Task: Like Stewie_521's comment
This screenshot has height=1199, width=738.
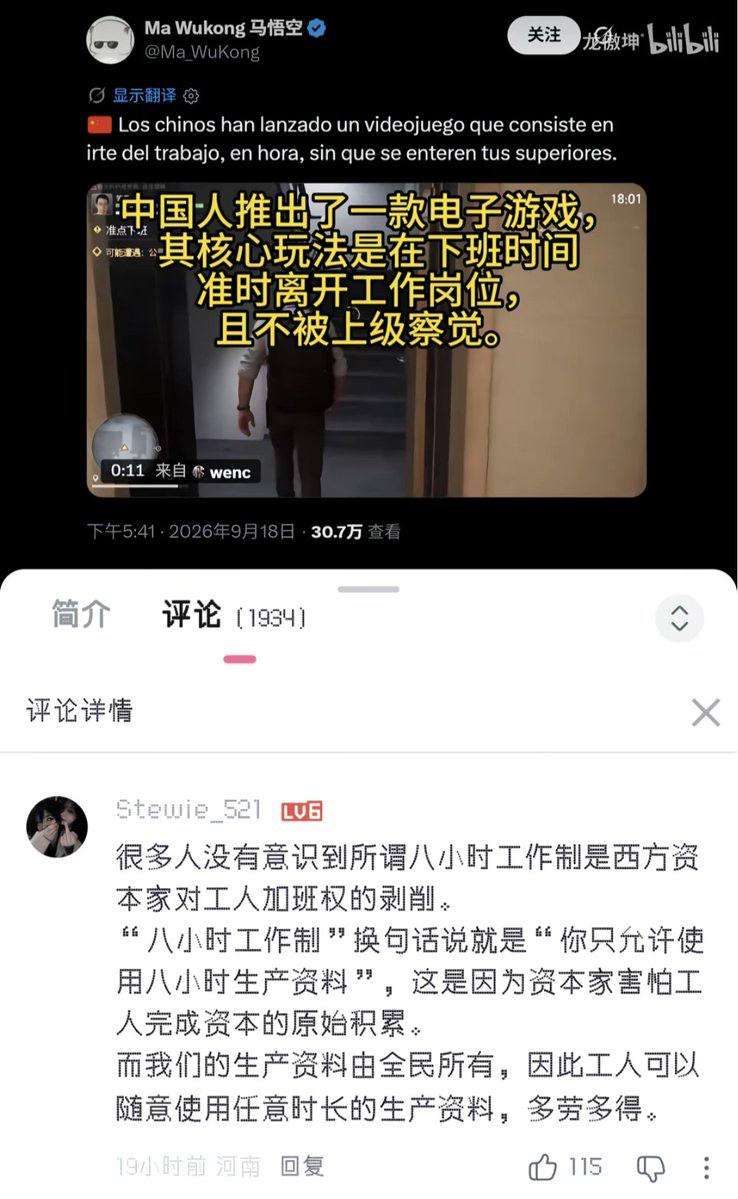Action: coord(543,1167)
